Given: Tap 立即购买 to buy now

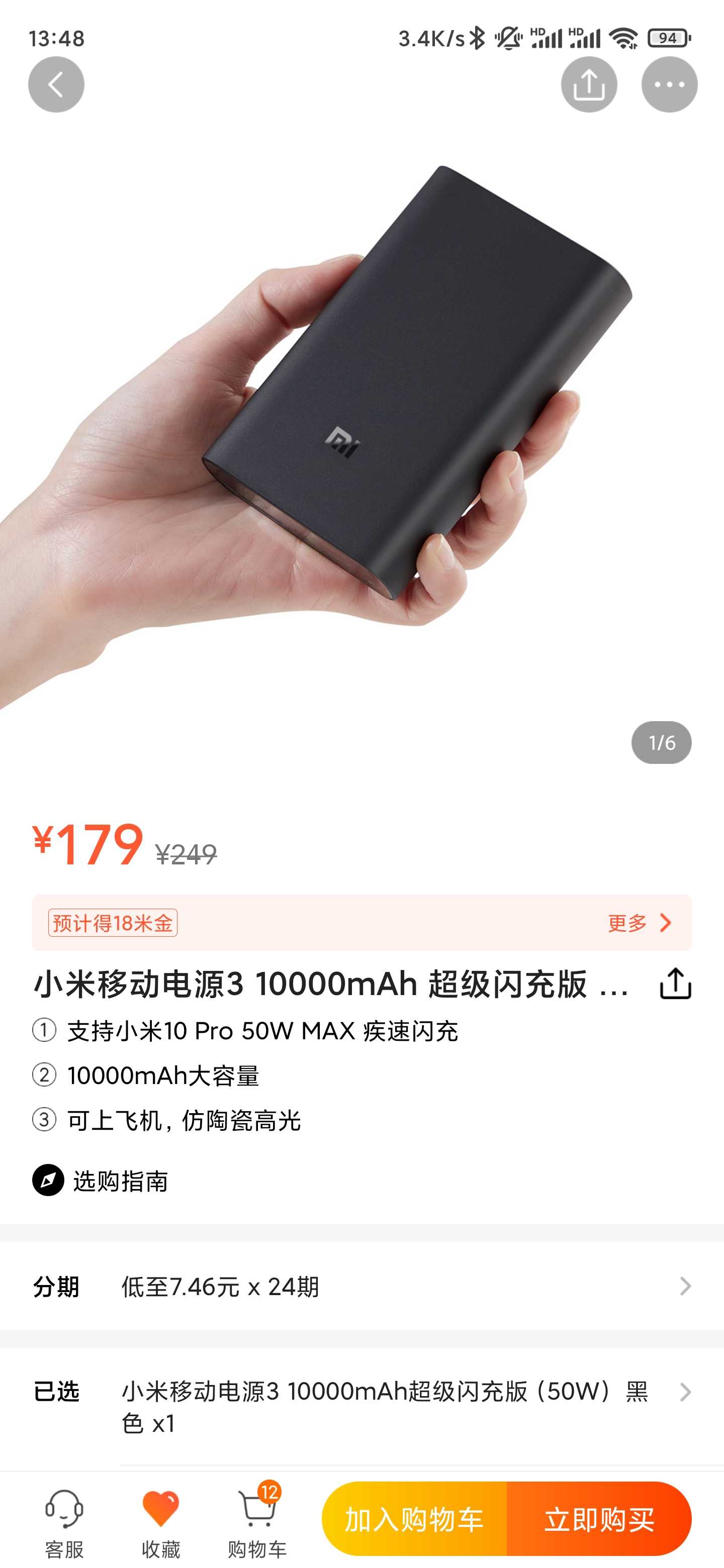Looking at the screenshot, I should (x=599, y=1519).
